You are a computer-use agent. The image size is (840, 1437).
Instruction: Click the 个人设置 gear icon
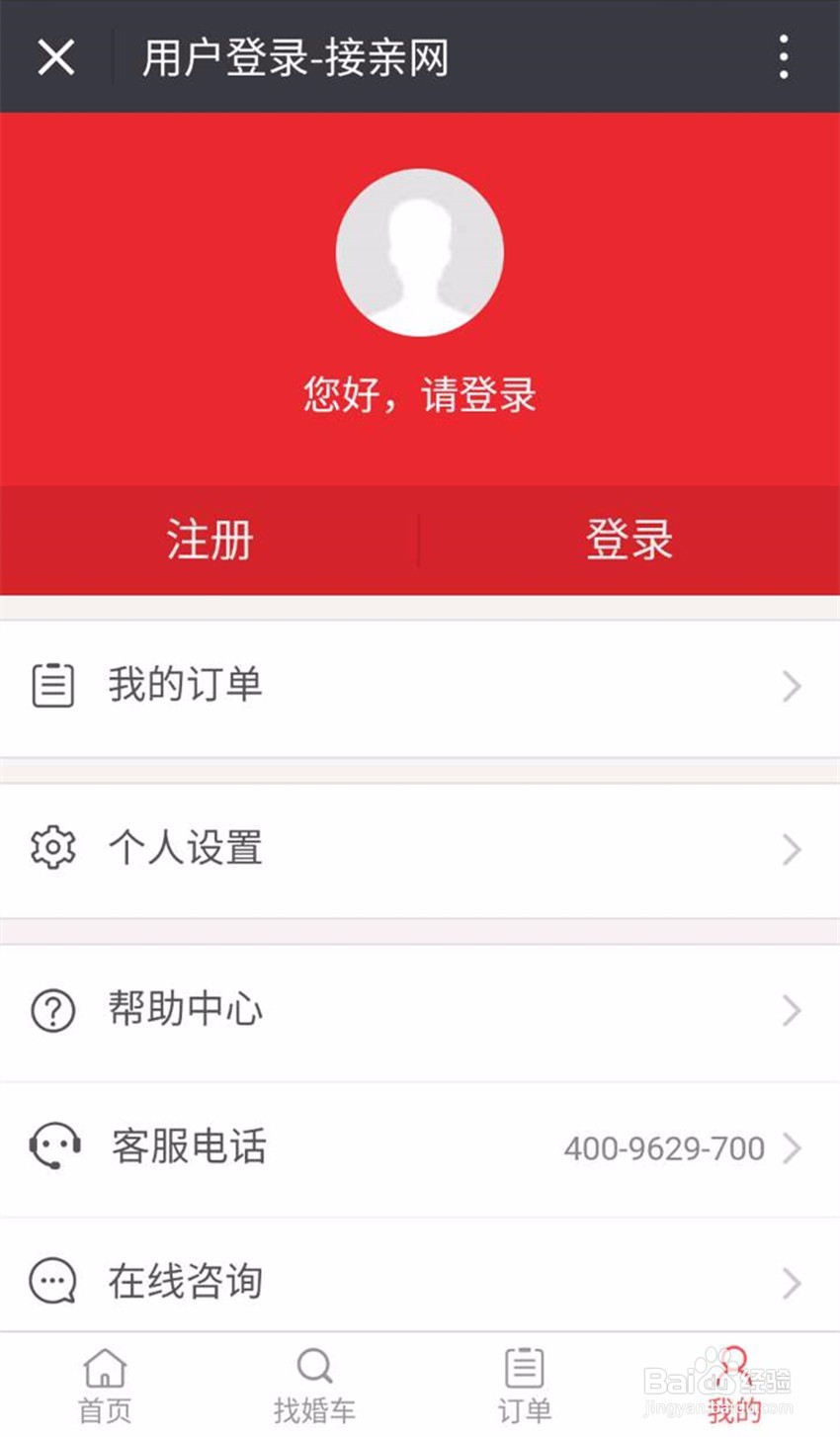(x=53, y=847)
